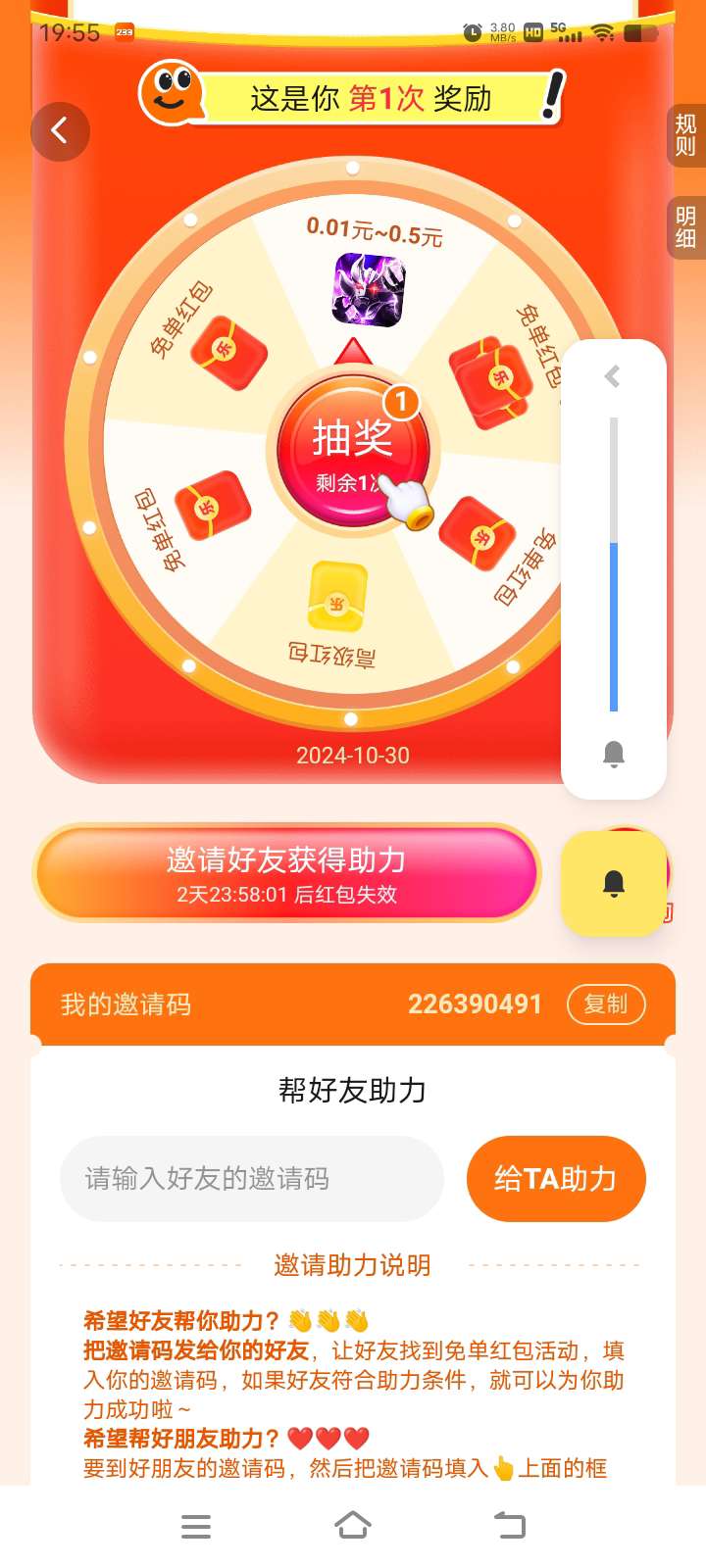The height and width of the screenshot is (1568, 706).
Task: Open the 明细 details tab
Action: tap(685, 227)
